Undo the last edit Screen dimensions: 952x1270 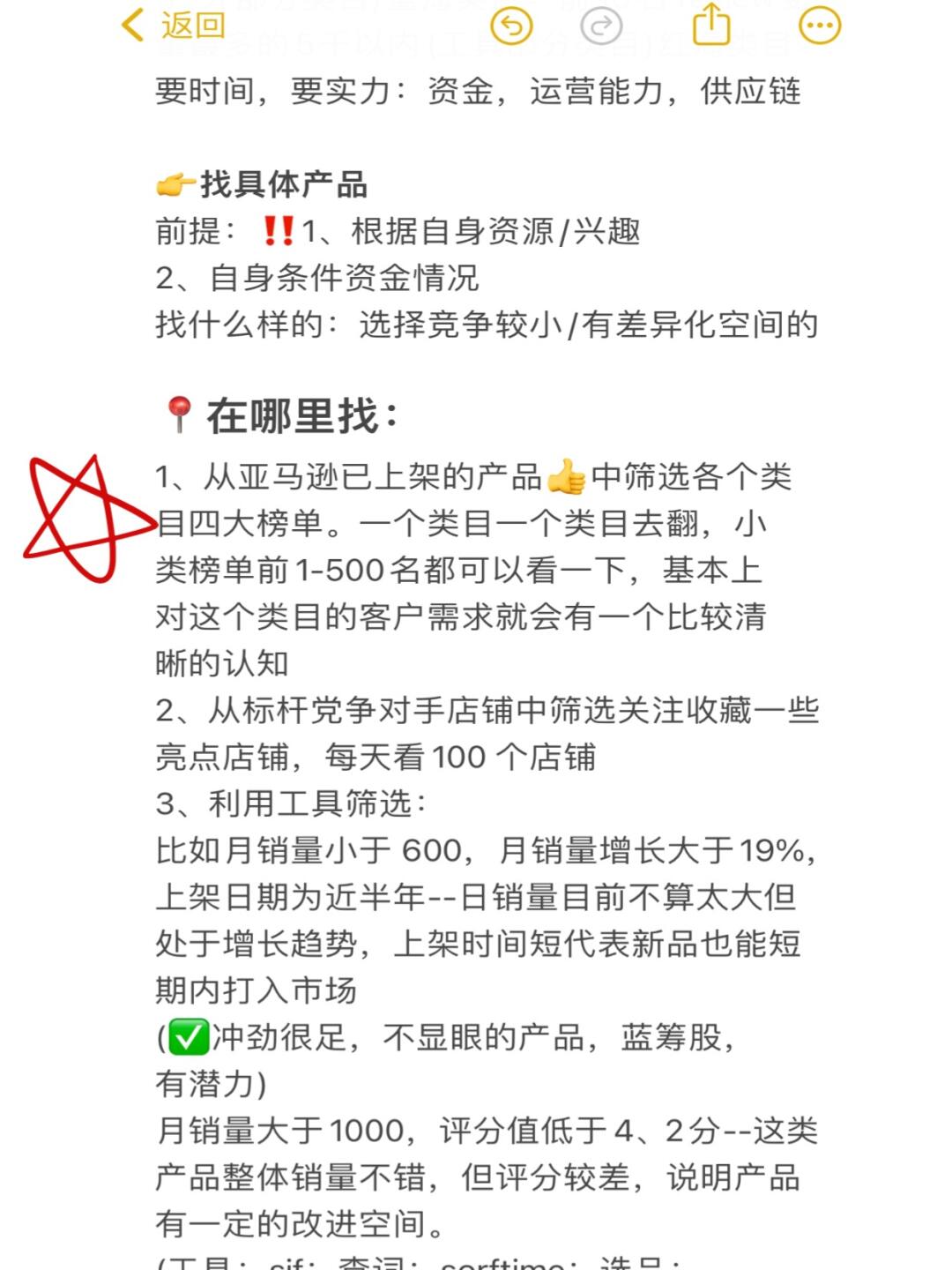(x=511, y=26)
